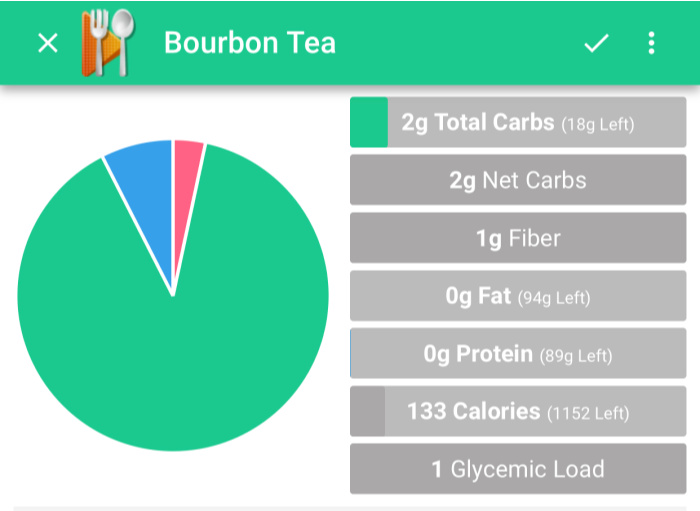Select the 133 Calories bar
The height and width of the screenshot is (511, 700).
pos(518,412)
